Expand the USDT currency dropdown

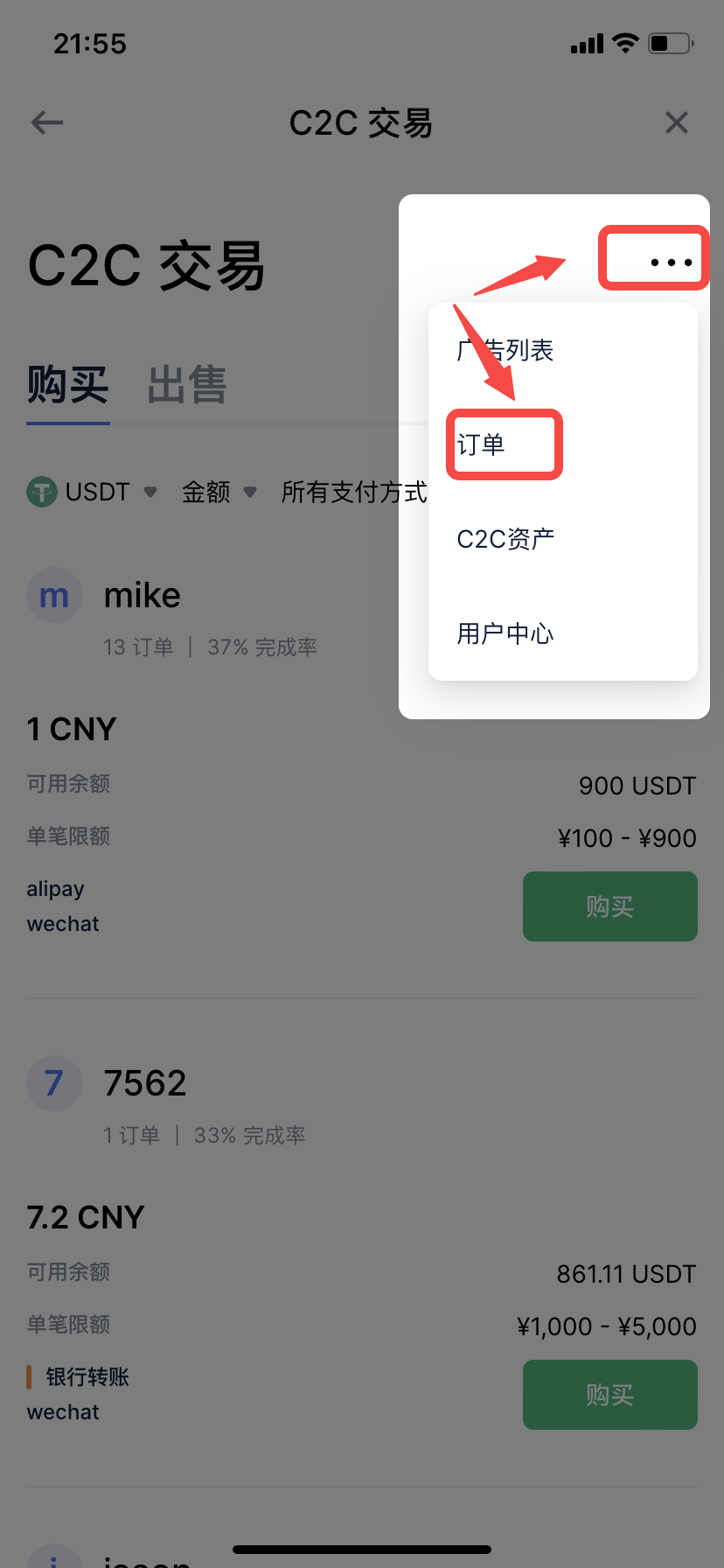(x=92, y=492)
